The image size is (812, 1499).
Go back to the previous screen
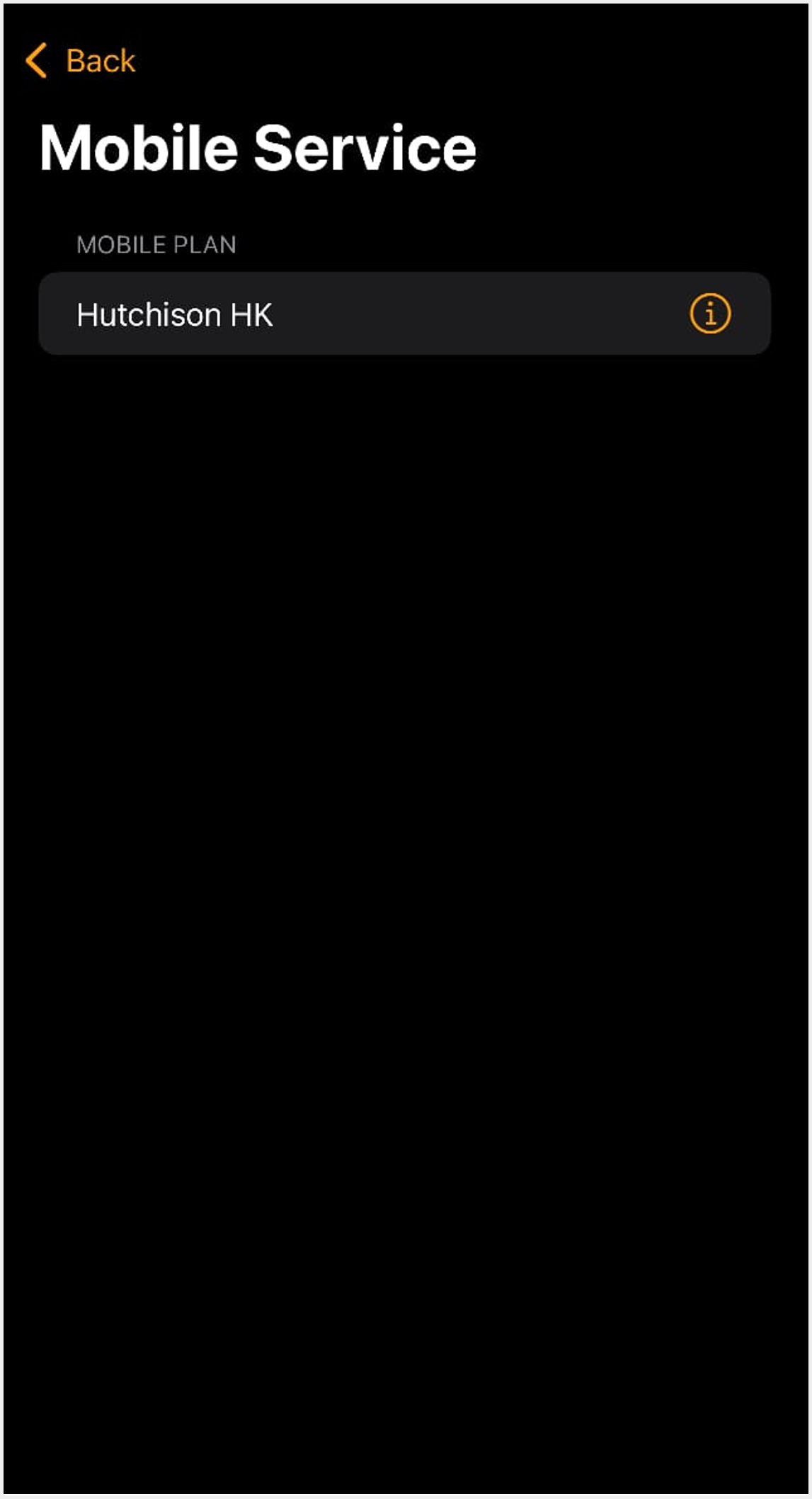pos(80,60)
